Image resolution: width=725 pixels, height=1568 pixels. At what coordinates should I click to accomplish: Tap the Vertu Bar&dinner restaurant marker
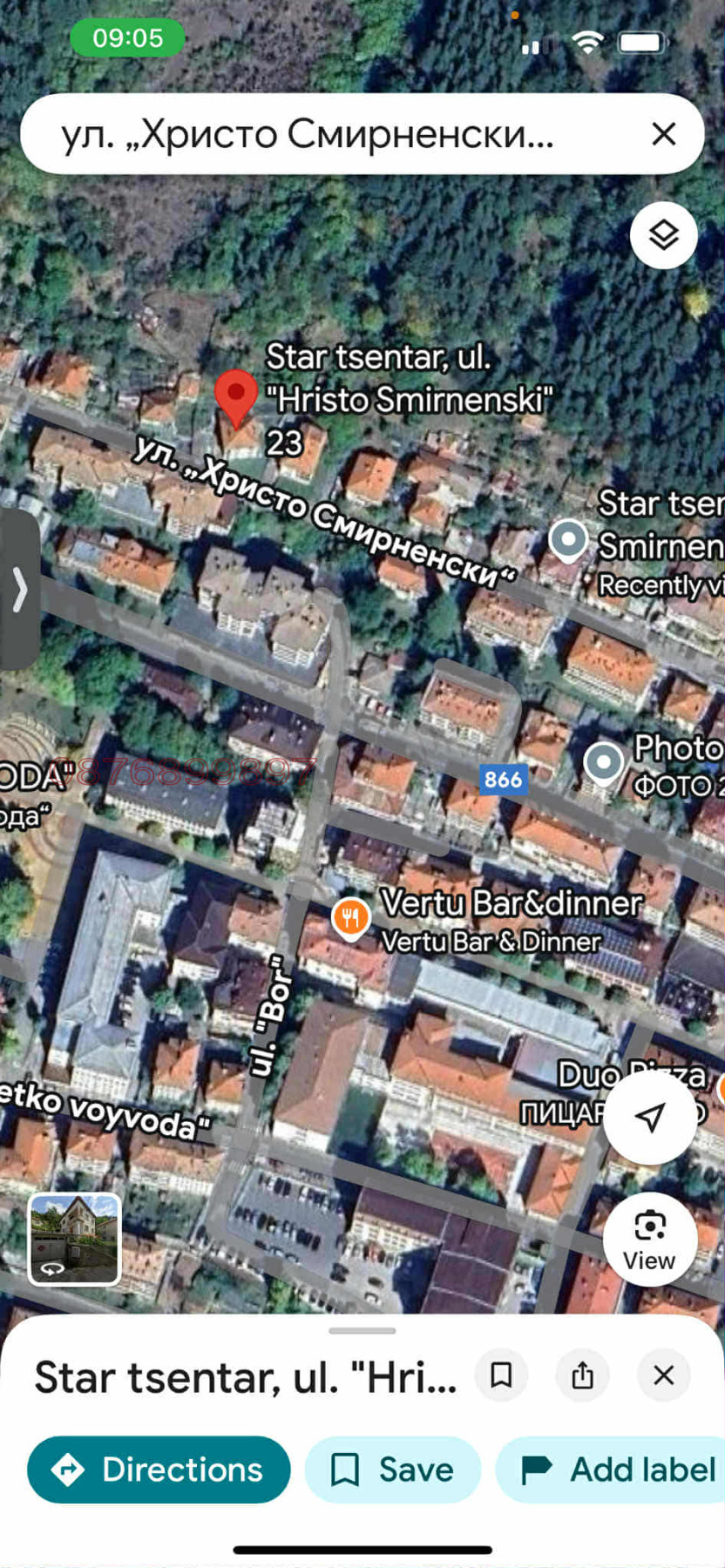[x=351, y=917]
